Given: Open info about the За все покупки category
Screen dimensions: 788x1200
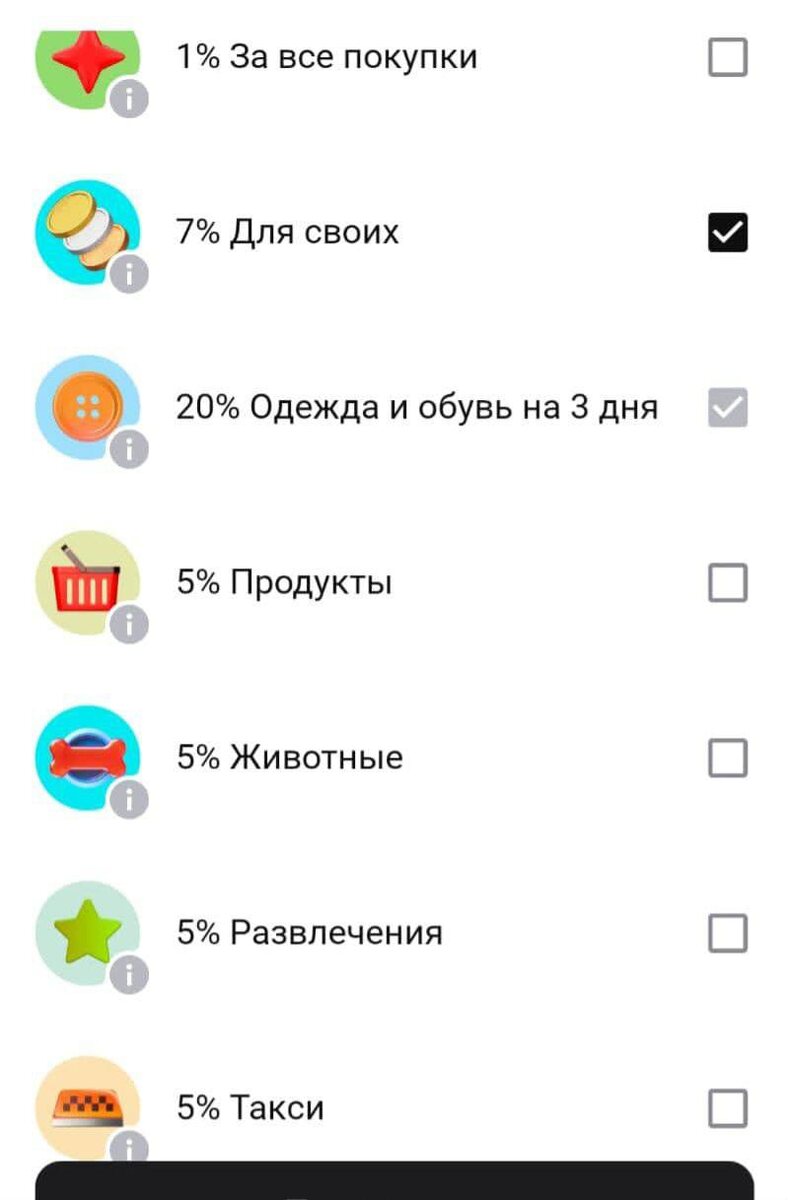Looking at the screenshot, I should pos(128,100).
